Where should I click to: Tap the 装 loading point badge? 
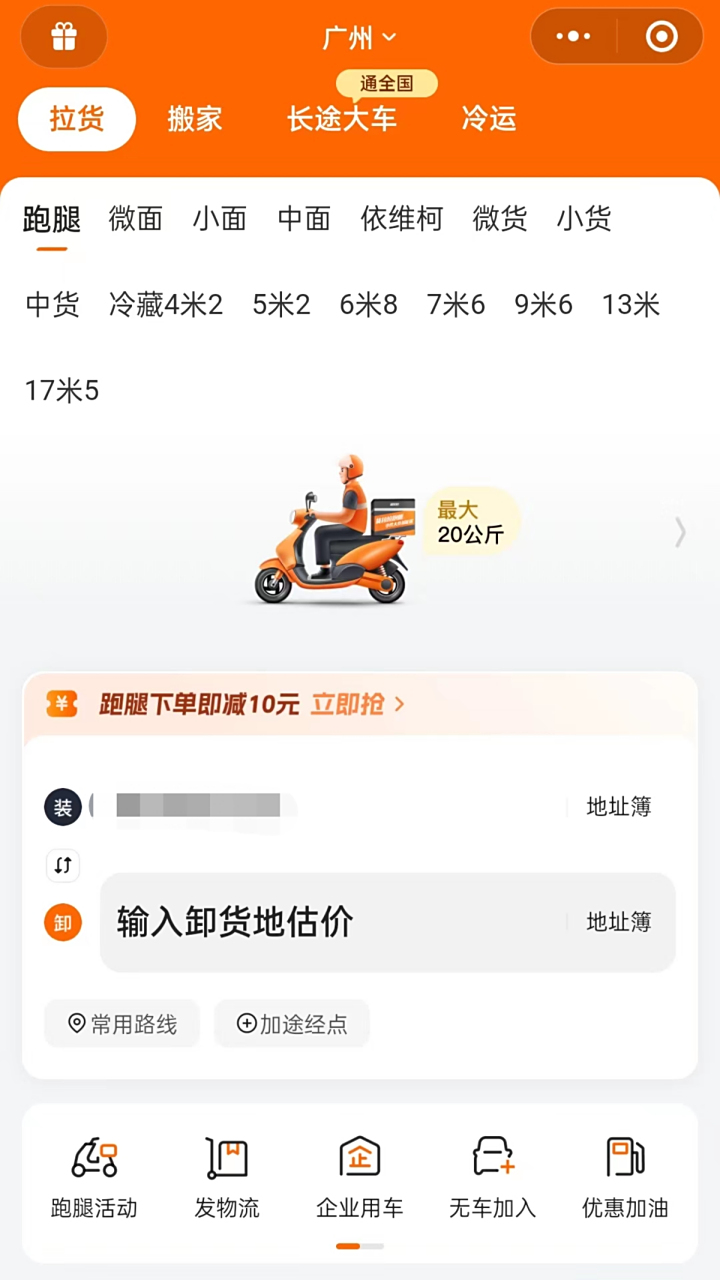[63, 807]
